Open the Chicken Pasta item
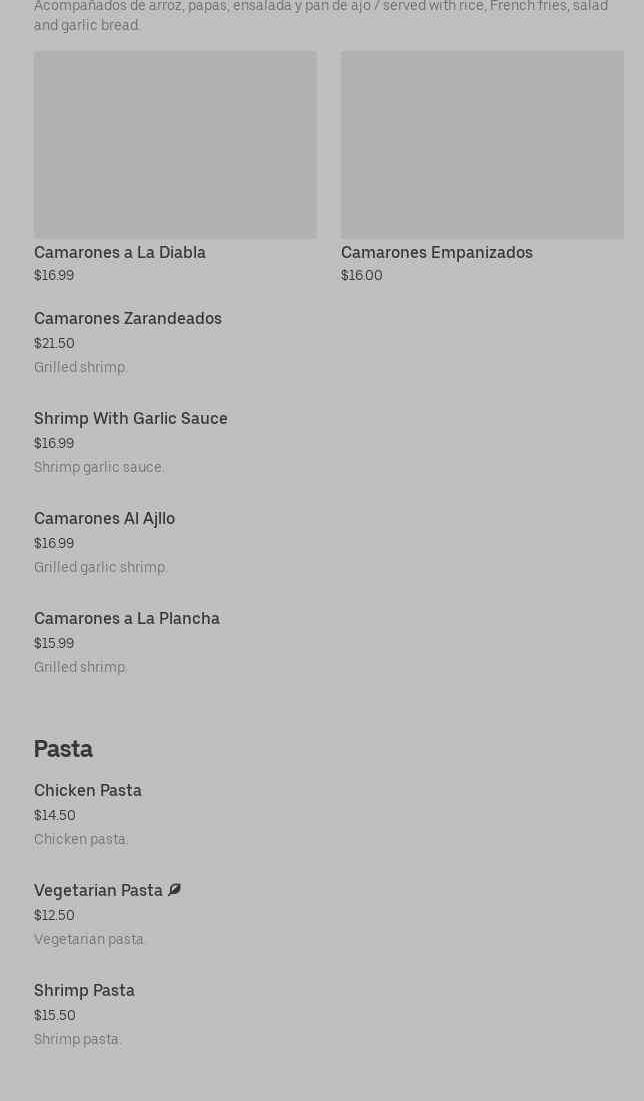This screenshot has width=644, height=1101. coord(88,791)
